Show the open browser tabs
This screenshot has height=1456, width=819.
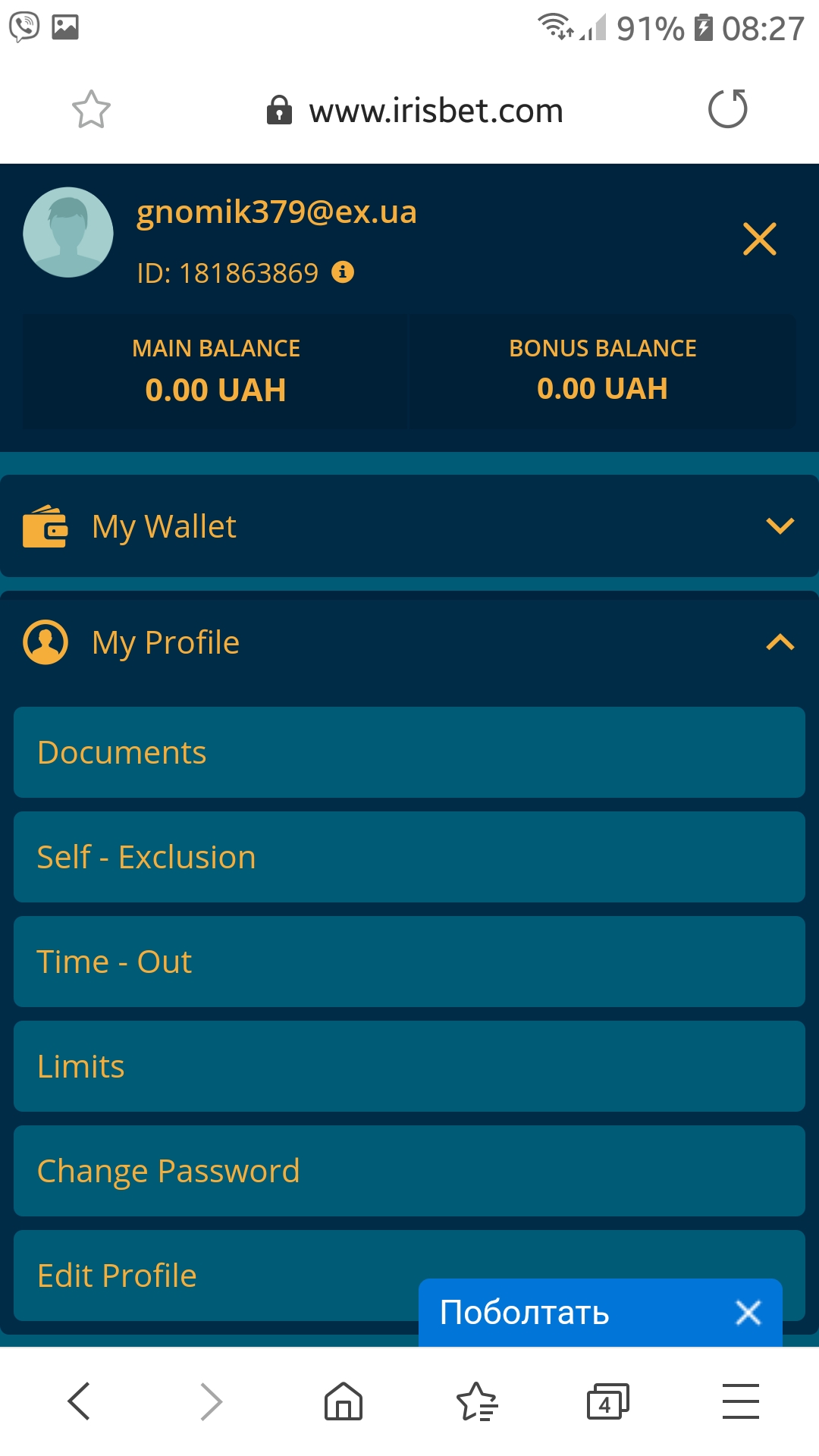pos(607,1401)
